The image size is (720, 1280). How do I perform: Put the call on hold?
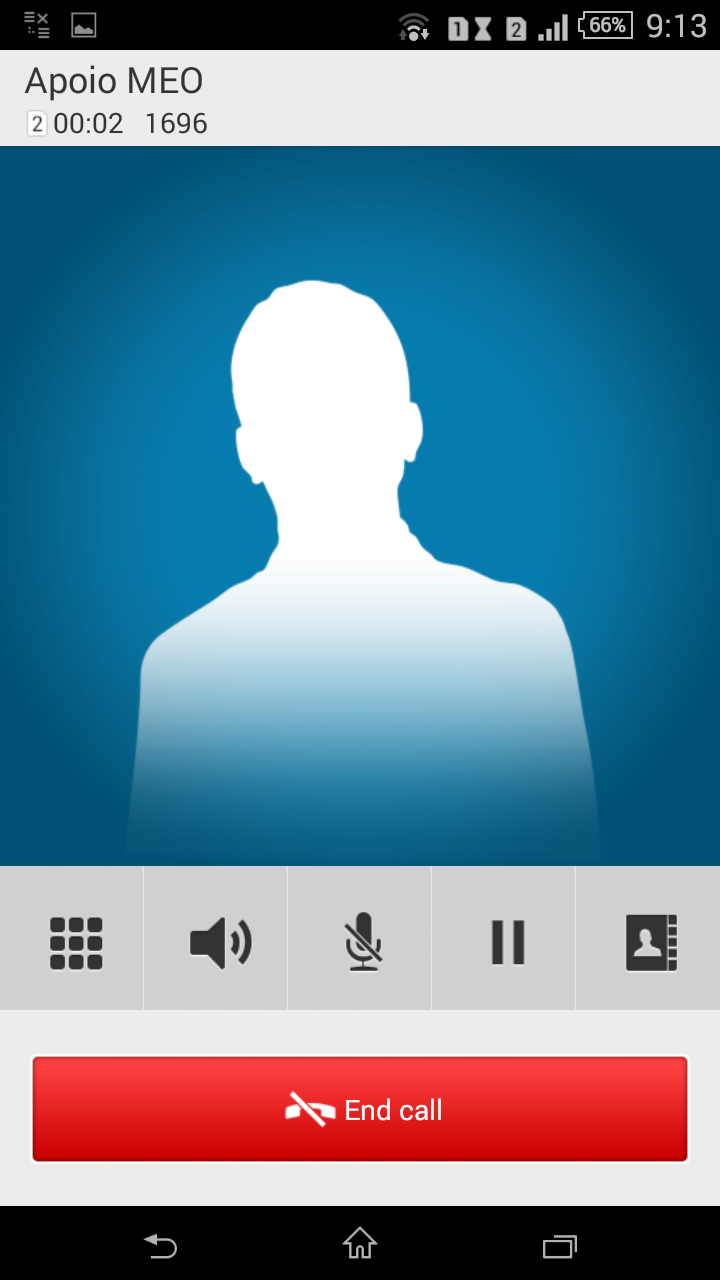point(507,942)
